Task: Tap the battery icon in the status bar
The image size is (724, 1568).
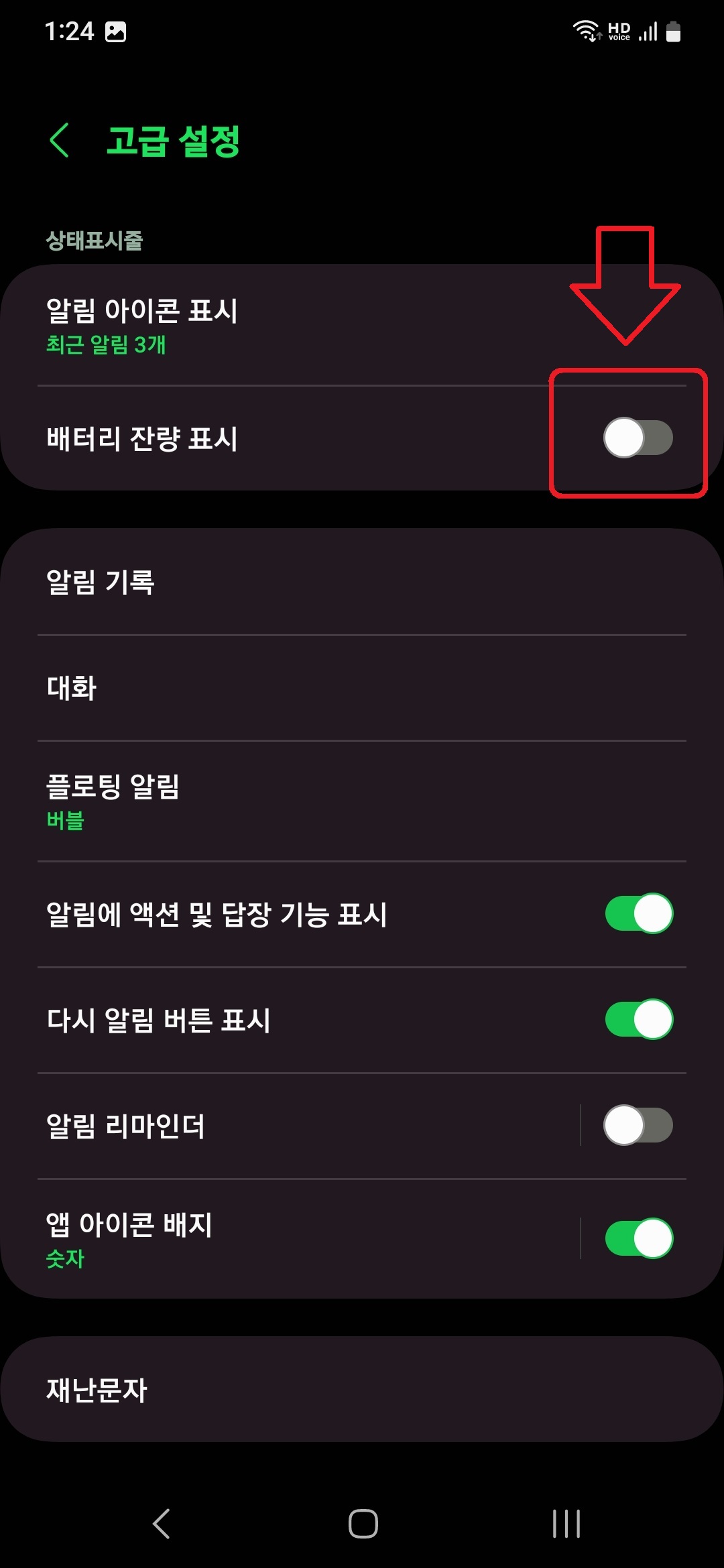Action: (x=674, y=31)
